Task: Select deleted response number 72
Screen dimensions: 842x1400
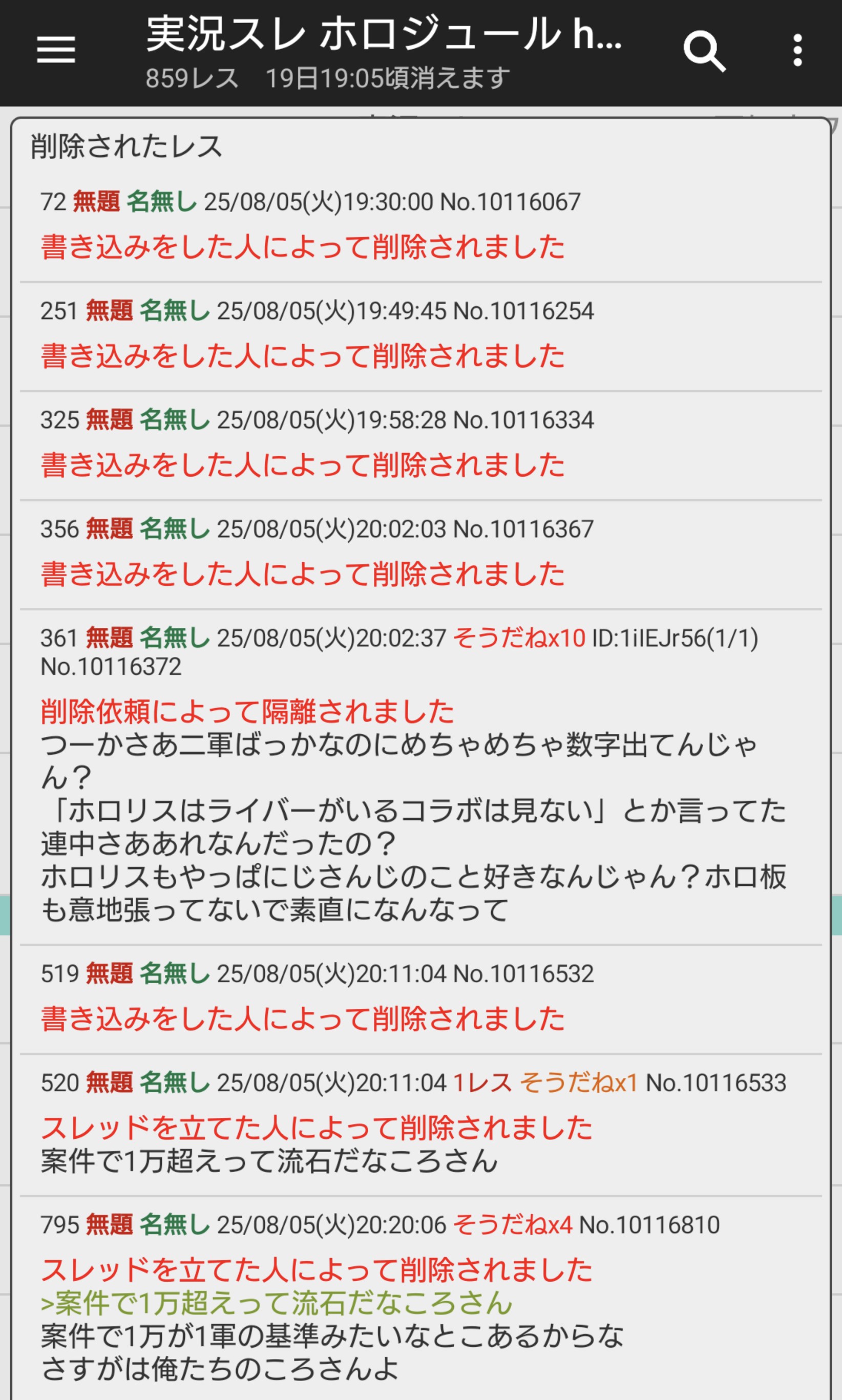Action: (x=420, y=226)
